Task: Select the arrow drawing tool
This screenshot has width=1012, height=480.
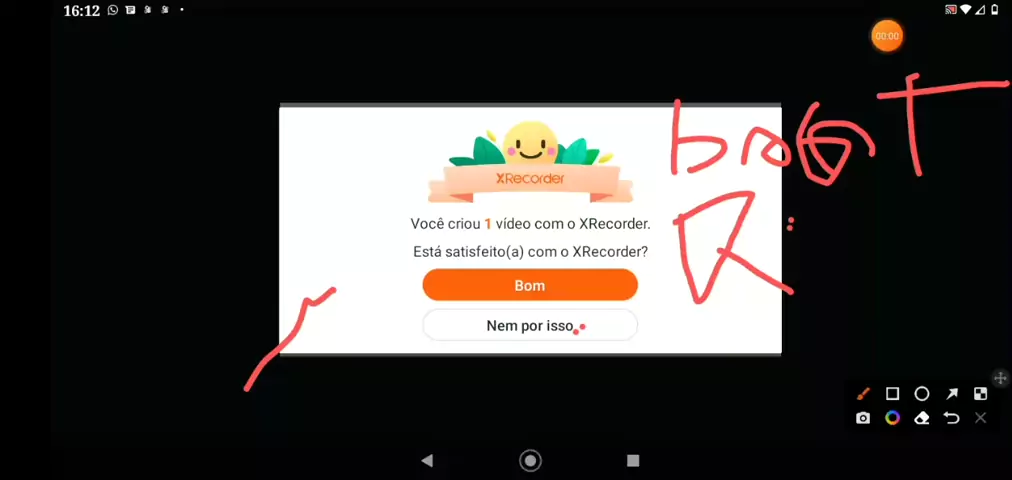Action: [951, 394]
